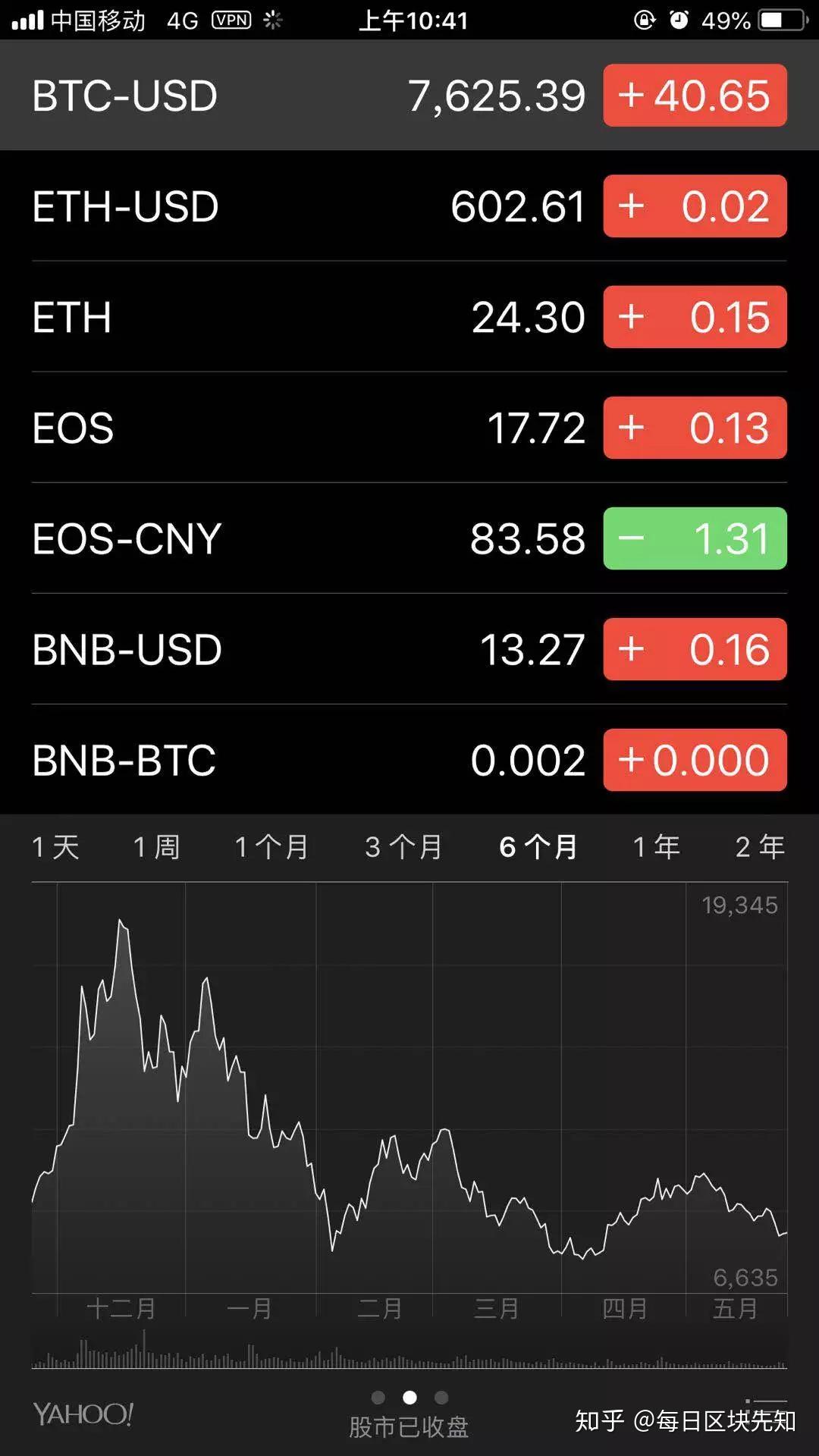Open the ETH row priced 24.30
Image resolution: width=819 pixels, height=1456 pixels.
303,317
